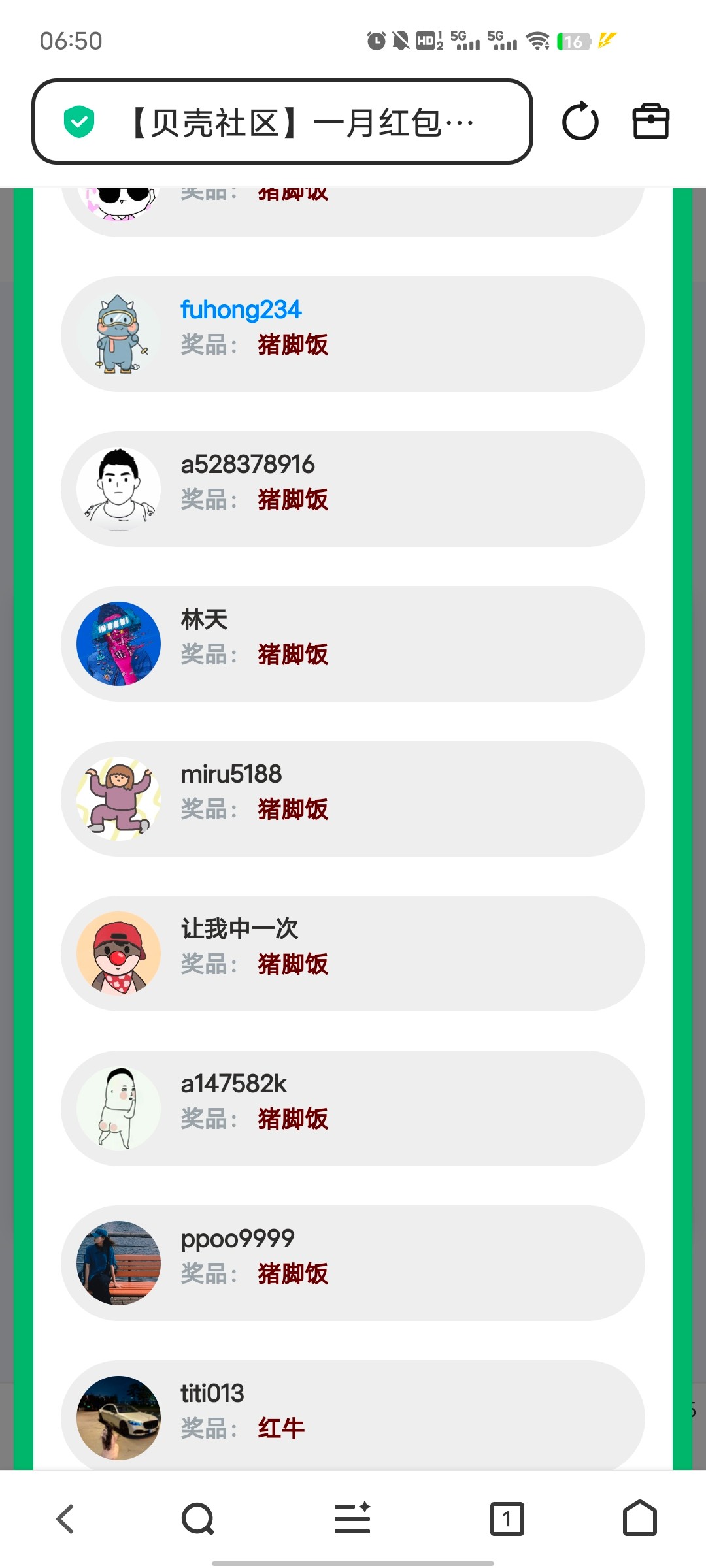The image size is (706, 1568).
Task: Open the browser search icon
Action: click(x=198, y=1518)
